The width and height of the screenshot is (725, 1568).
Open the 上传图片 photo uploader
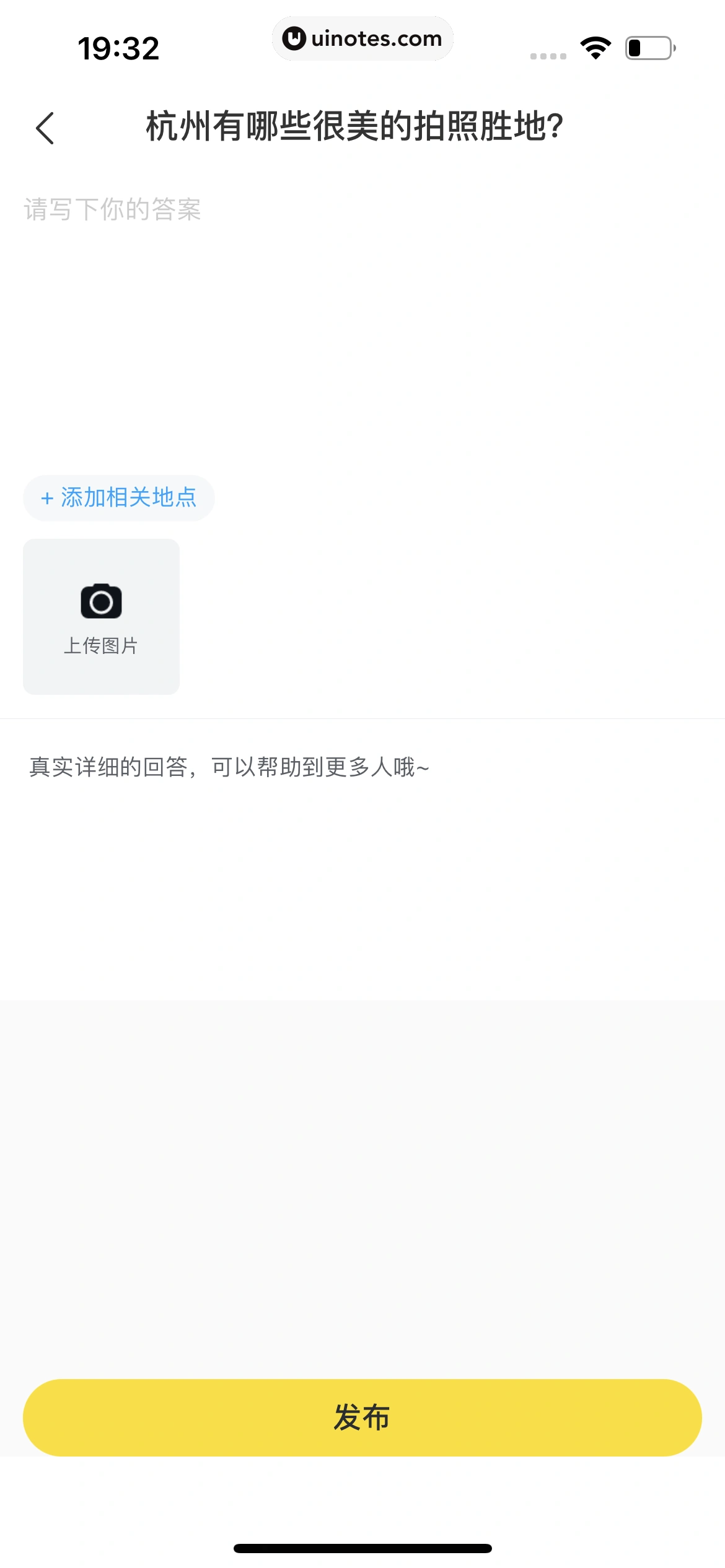coord(101,617)
